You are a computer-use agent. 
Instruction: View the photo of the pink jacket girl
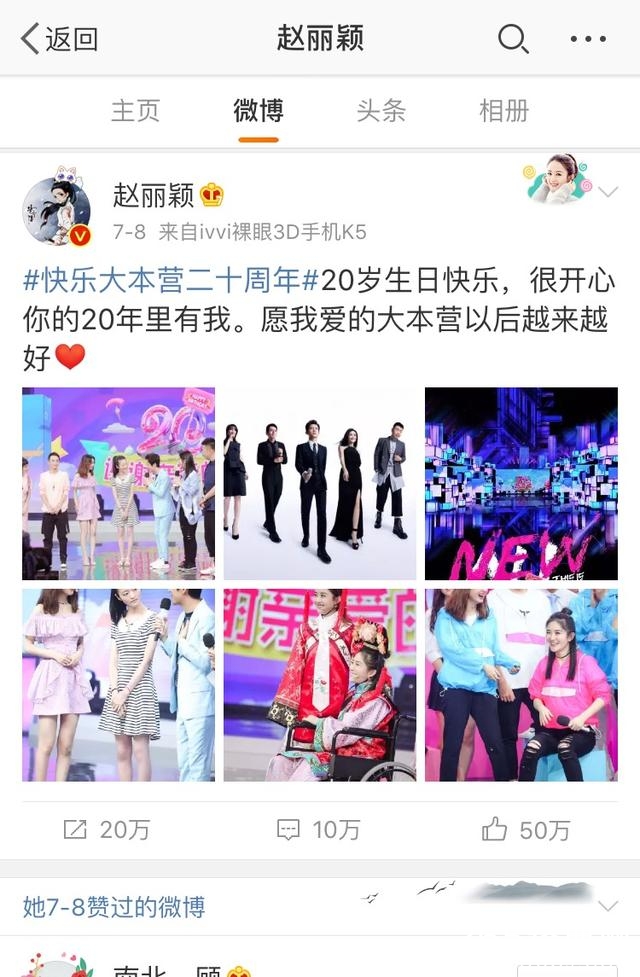point(521,685)
